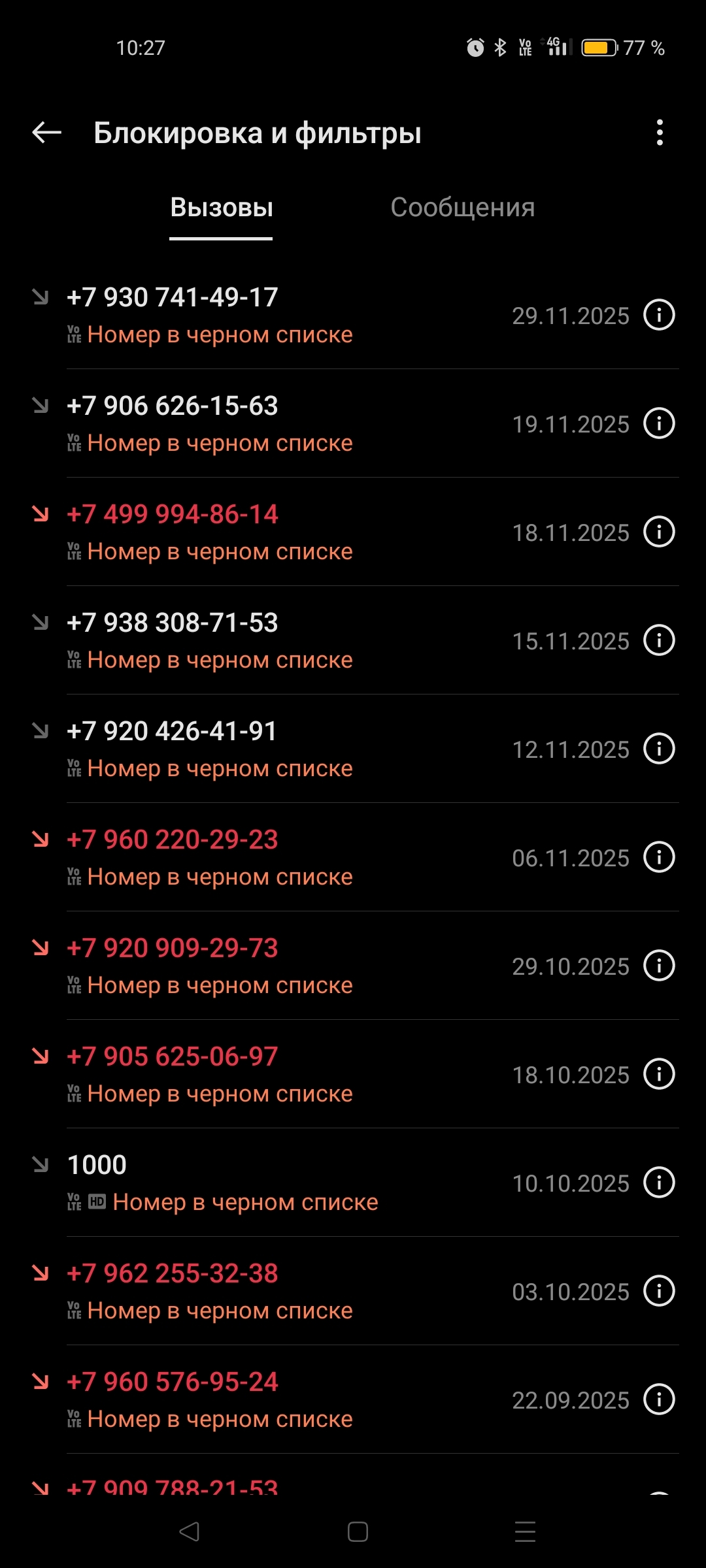Go to home via system navigation bar

click(358, 1532)
